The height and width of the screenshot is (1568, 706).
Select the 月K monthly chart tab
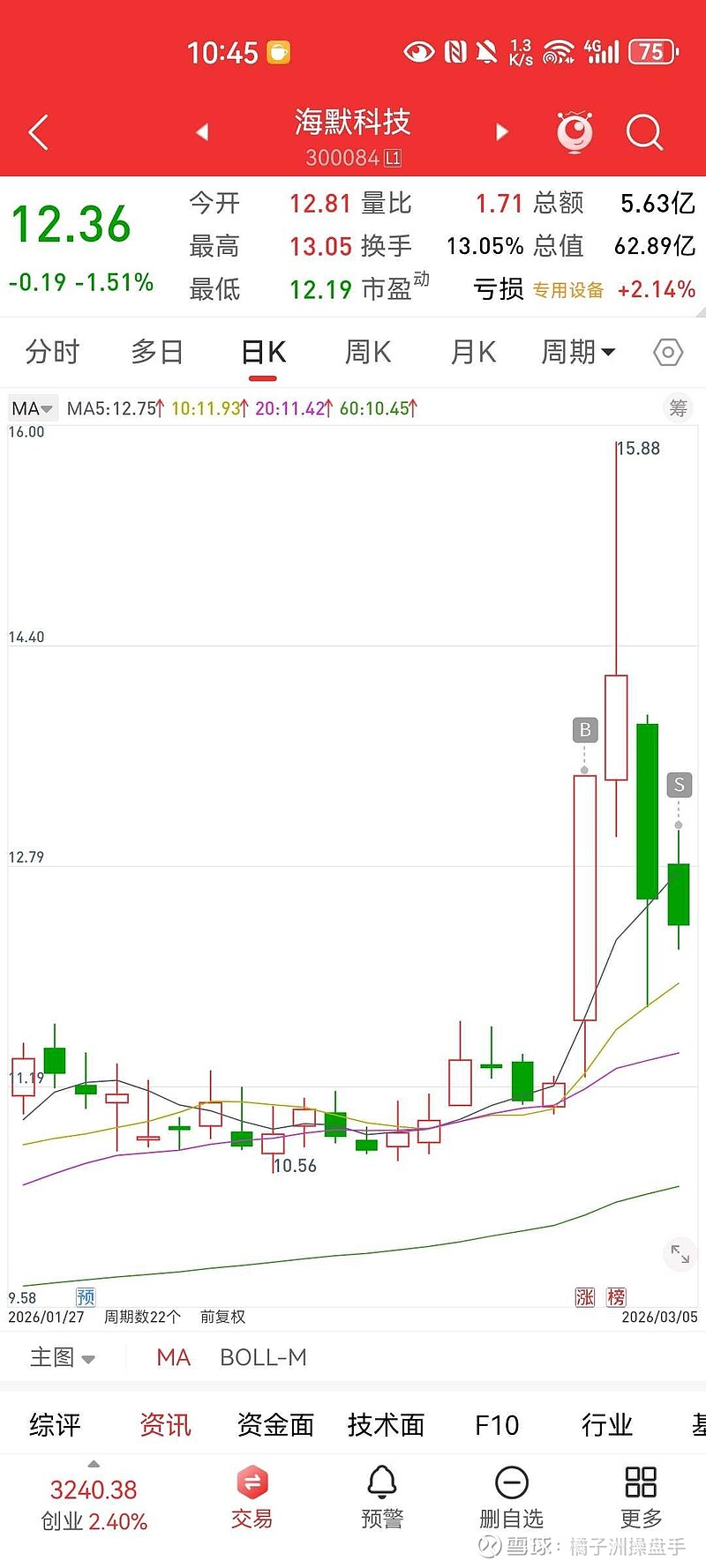(x=473, y=353)
